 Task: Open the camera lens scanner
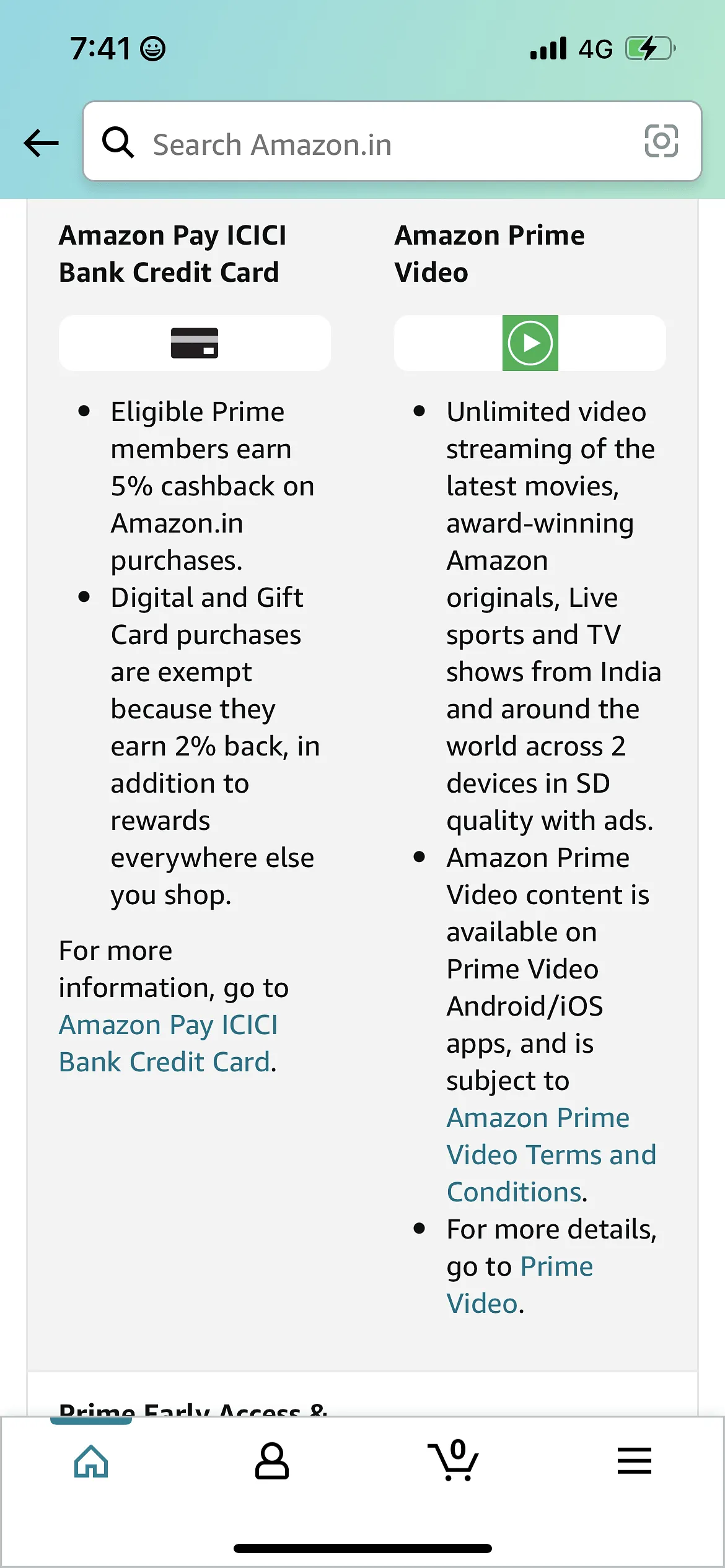point(661,142)
